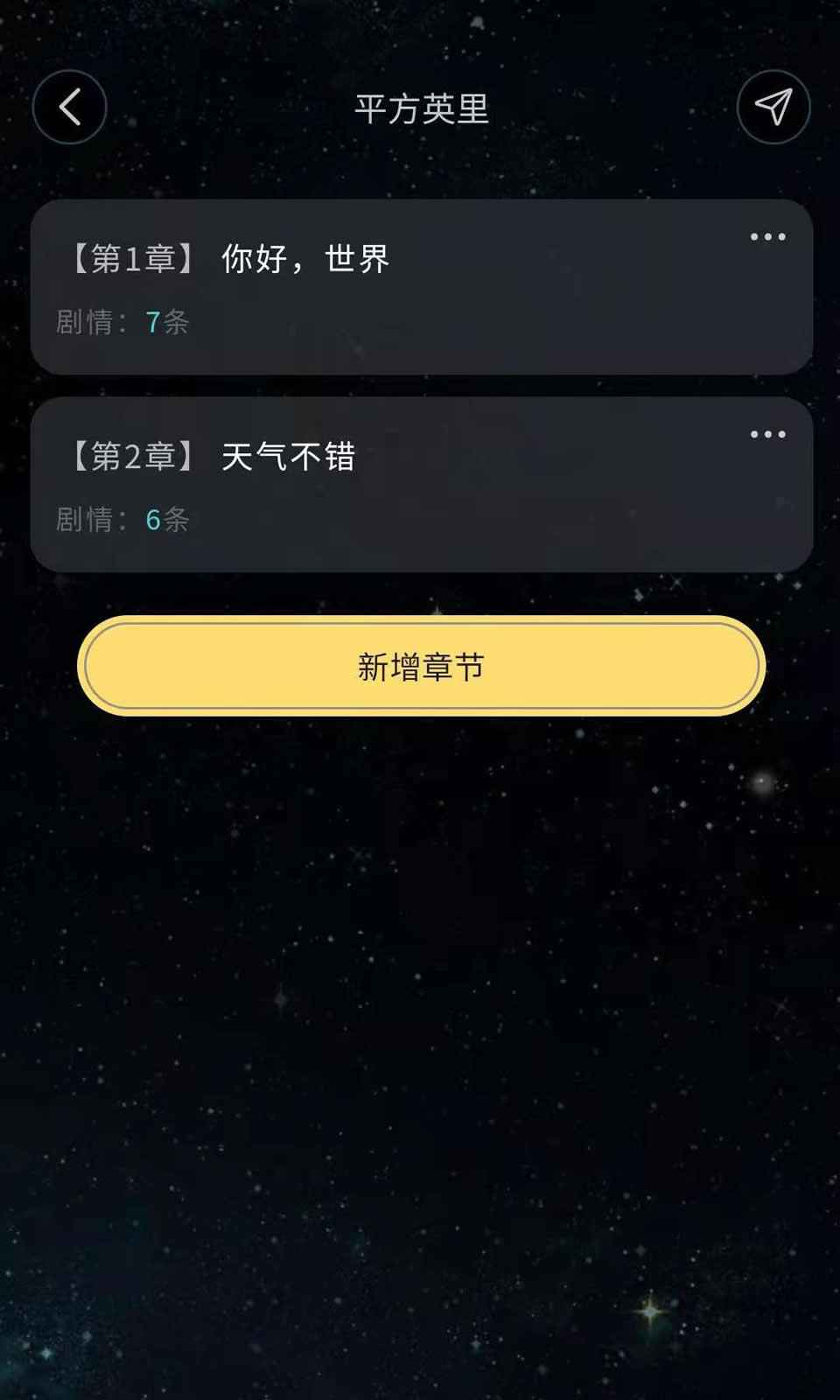Go back using the arrow icon
840x1400 pixels.
click(x=70, y=108)
